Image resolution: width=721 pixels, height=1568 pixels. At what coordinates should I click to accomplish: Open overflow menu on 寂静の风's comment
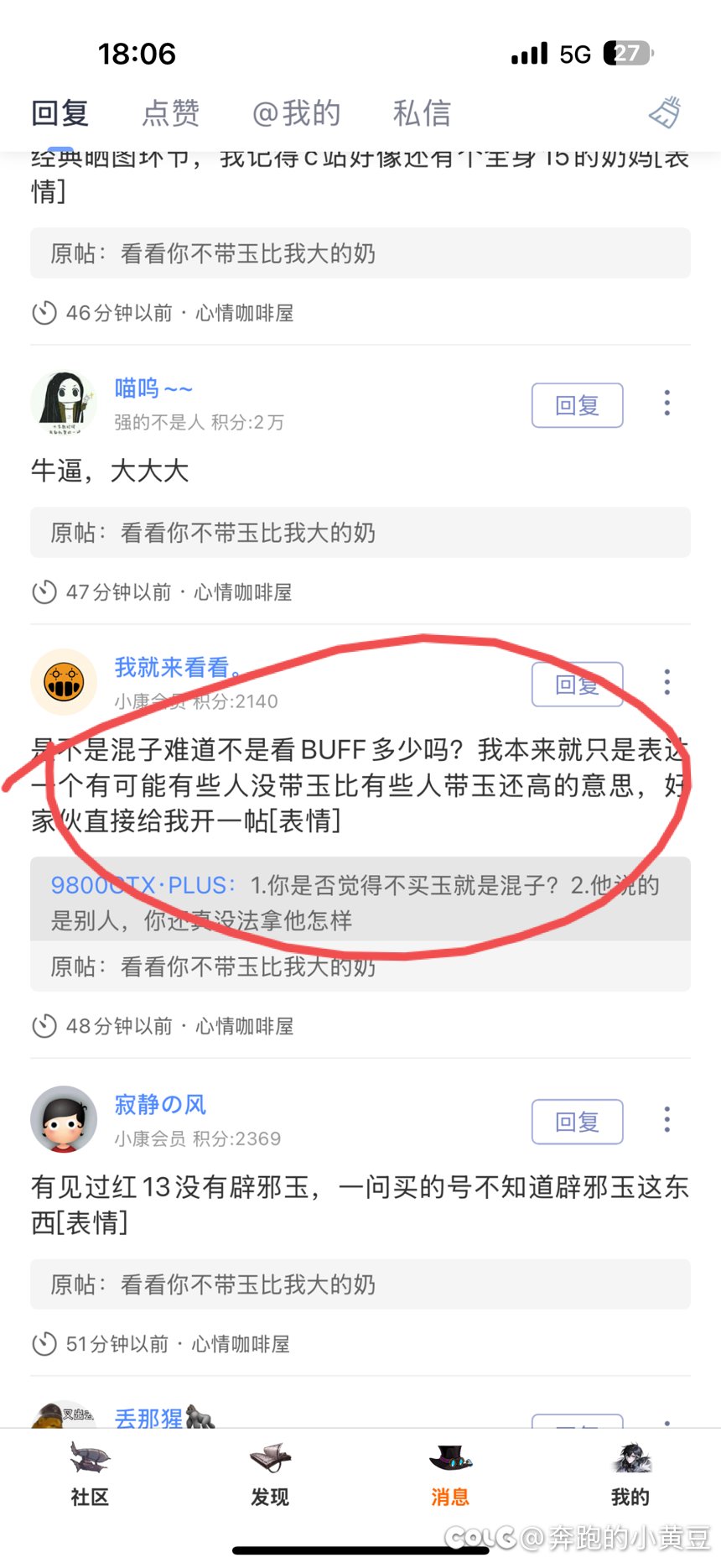(x=667, y=1119)
